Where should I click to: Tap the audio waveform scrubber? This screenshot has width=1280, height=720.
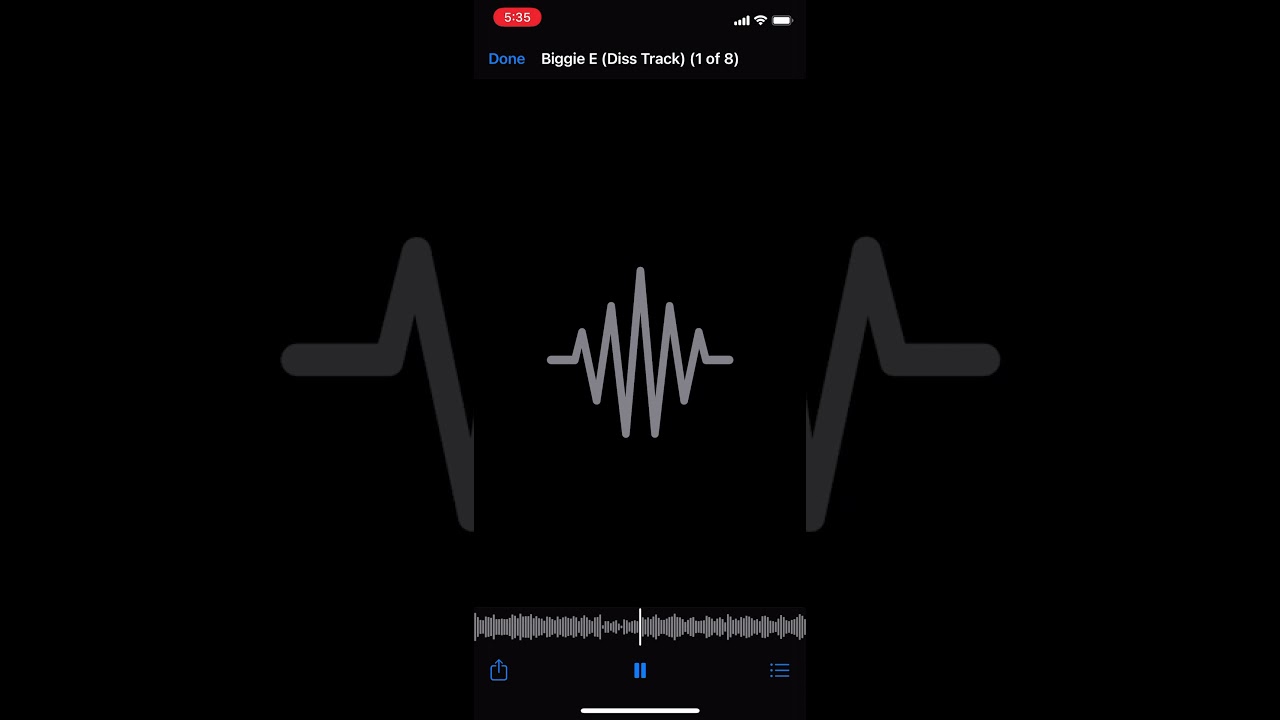pos(640,627)
